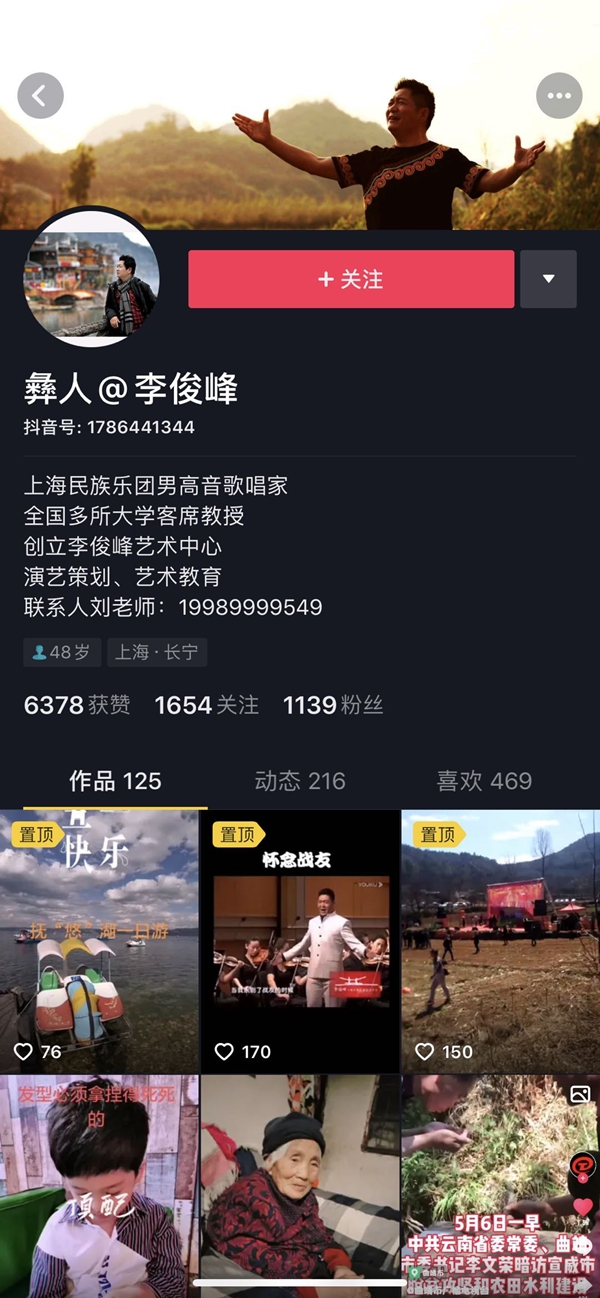The width and height of the screenshot is (600, 1298).
Task: Open pinned lake video with 76 likes
Action: [x=99, y=941]
